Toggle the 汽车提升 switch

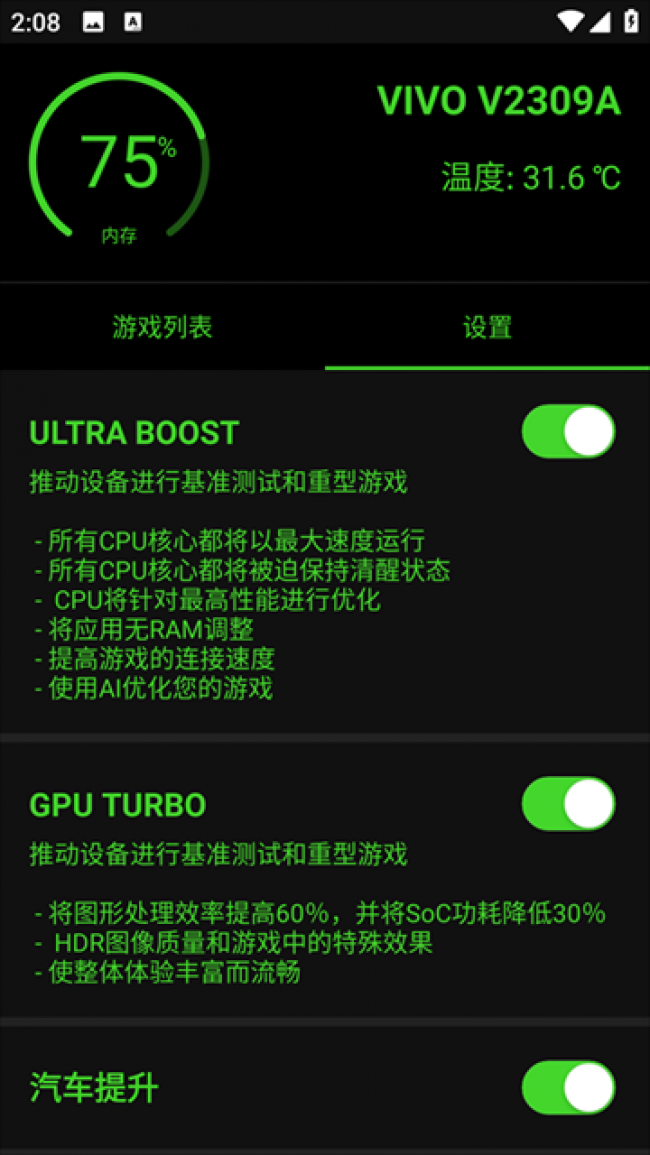[568, 1087]
